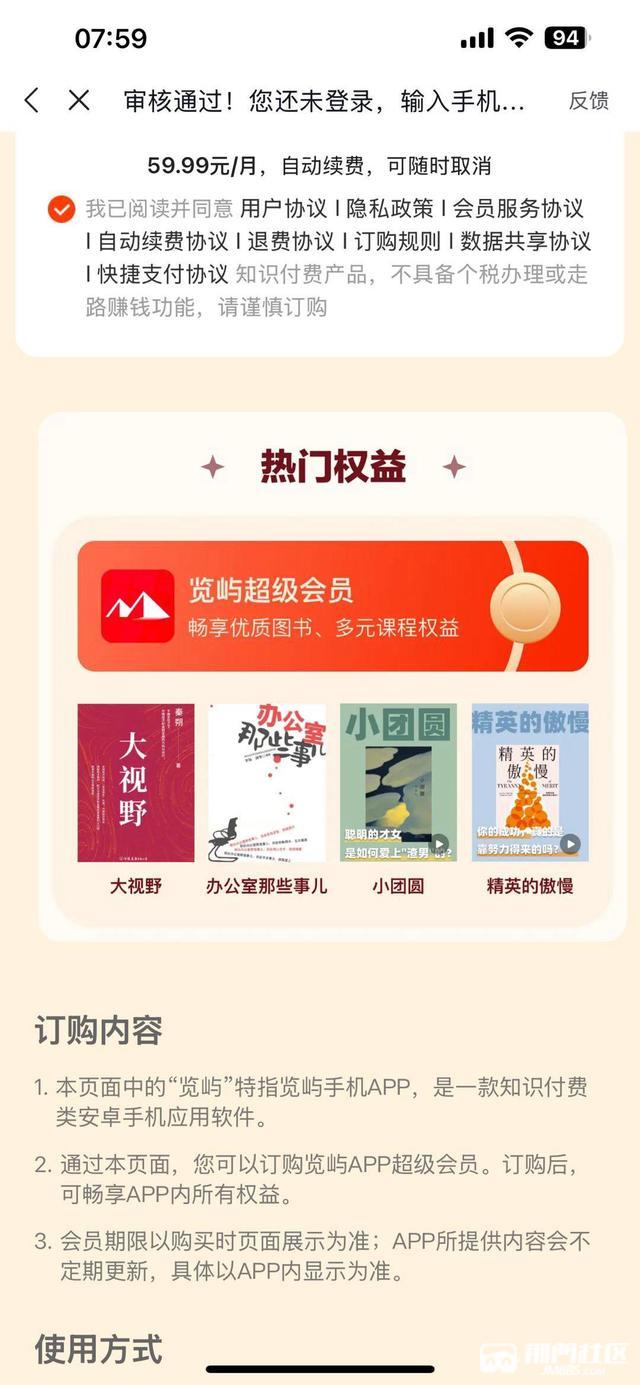
Task: Open the 反馈 feedback option
Action: pyautogui.click(x=588, y=101)
